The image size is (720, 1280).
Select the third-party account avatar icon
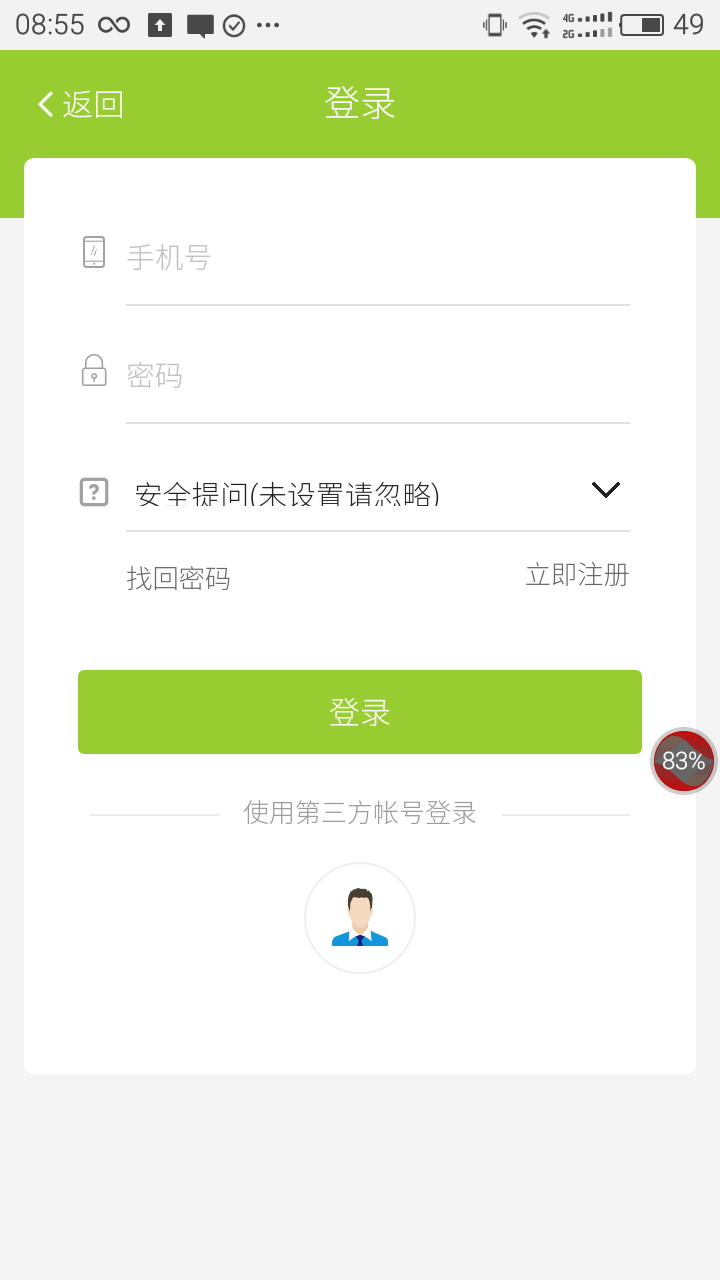pyautogui.click(x=360, y=917)
